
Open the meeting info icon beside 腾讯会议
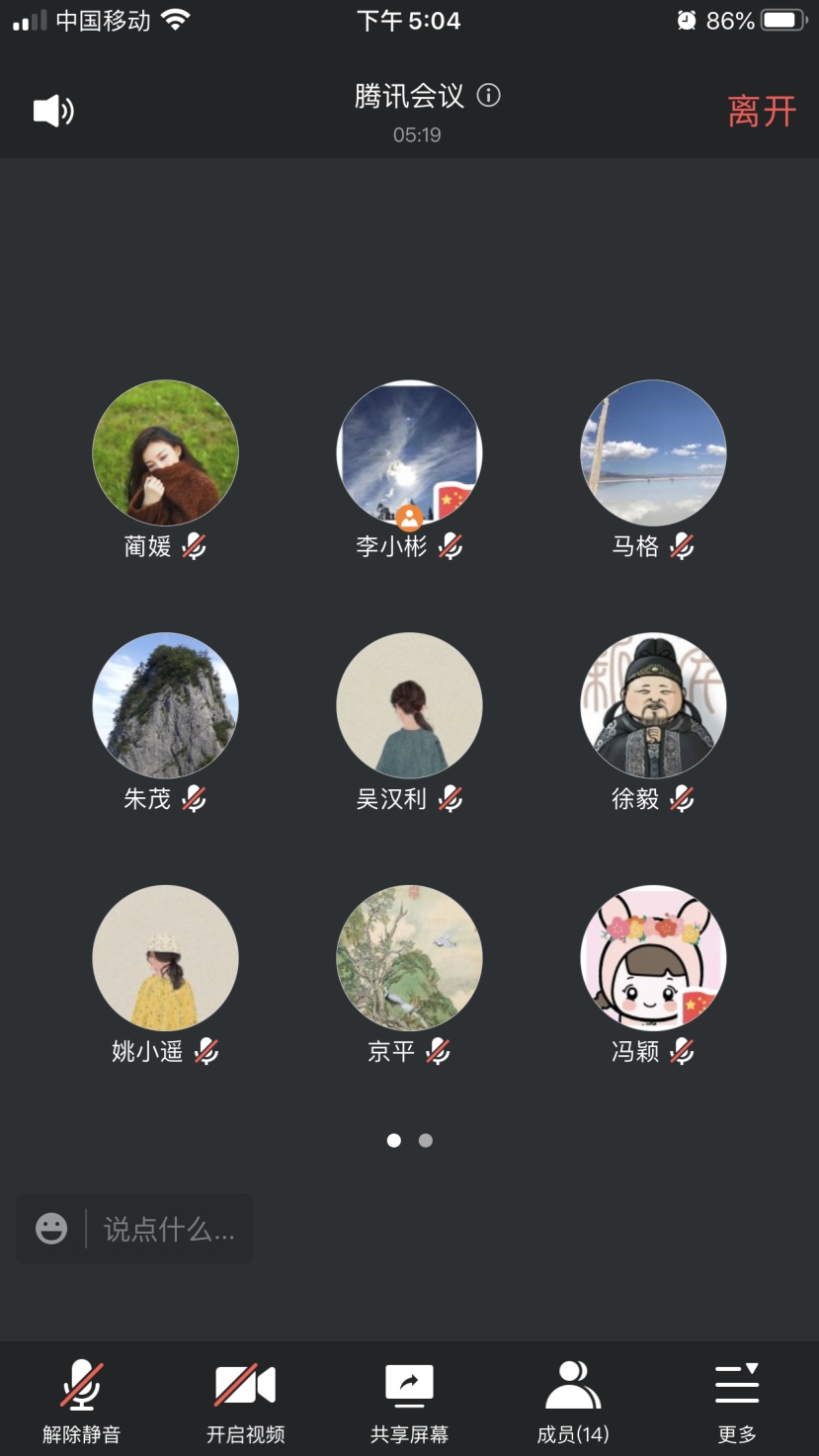coord(489,96)
